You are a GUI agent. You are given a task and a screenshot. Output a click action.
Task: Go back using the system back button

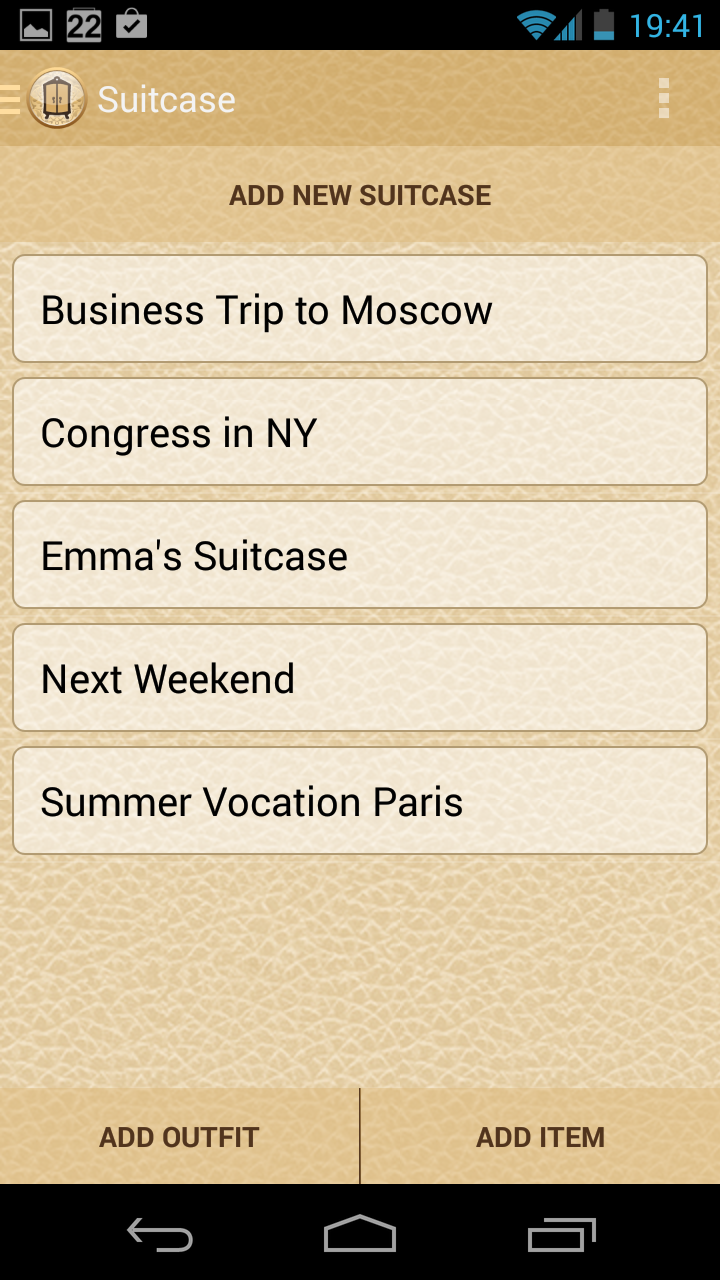pos(160,1236)
